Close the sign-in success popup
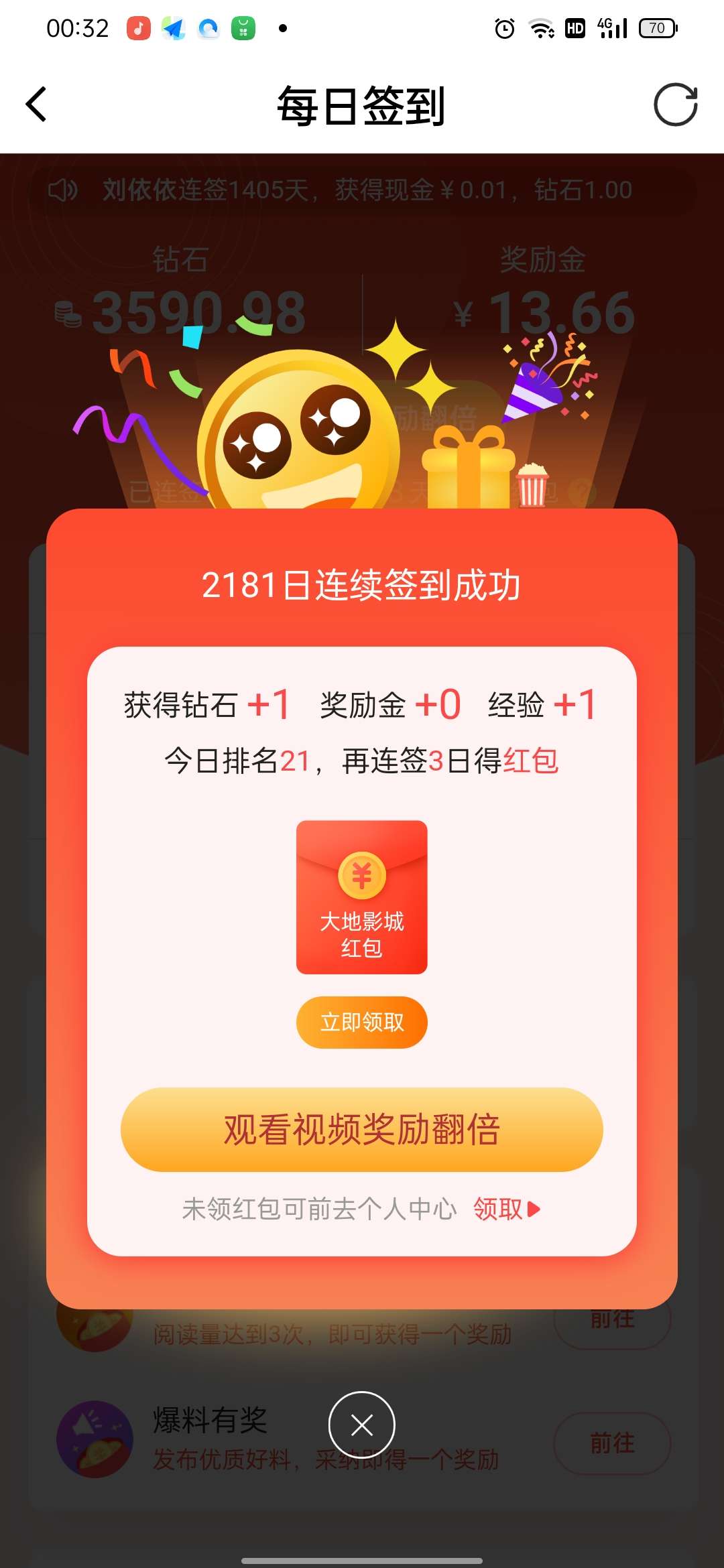The height and width of the screenshot is (1568, 724). click(x=361, y=1425)
